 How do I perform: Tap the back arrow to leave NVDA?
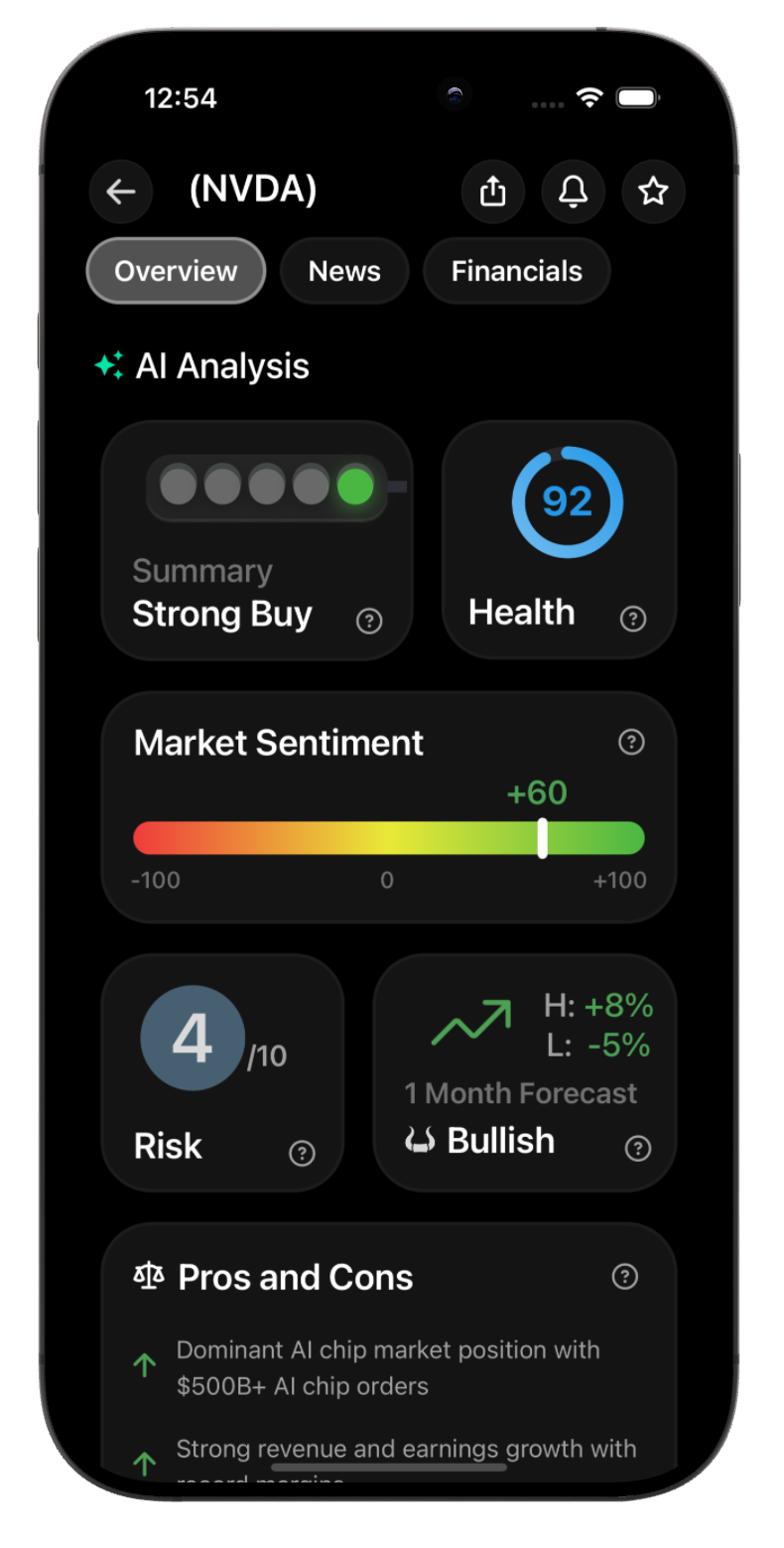[121, 192]
